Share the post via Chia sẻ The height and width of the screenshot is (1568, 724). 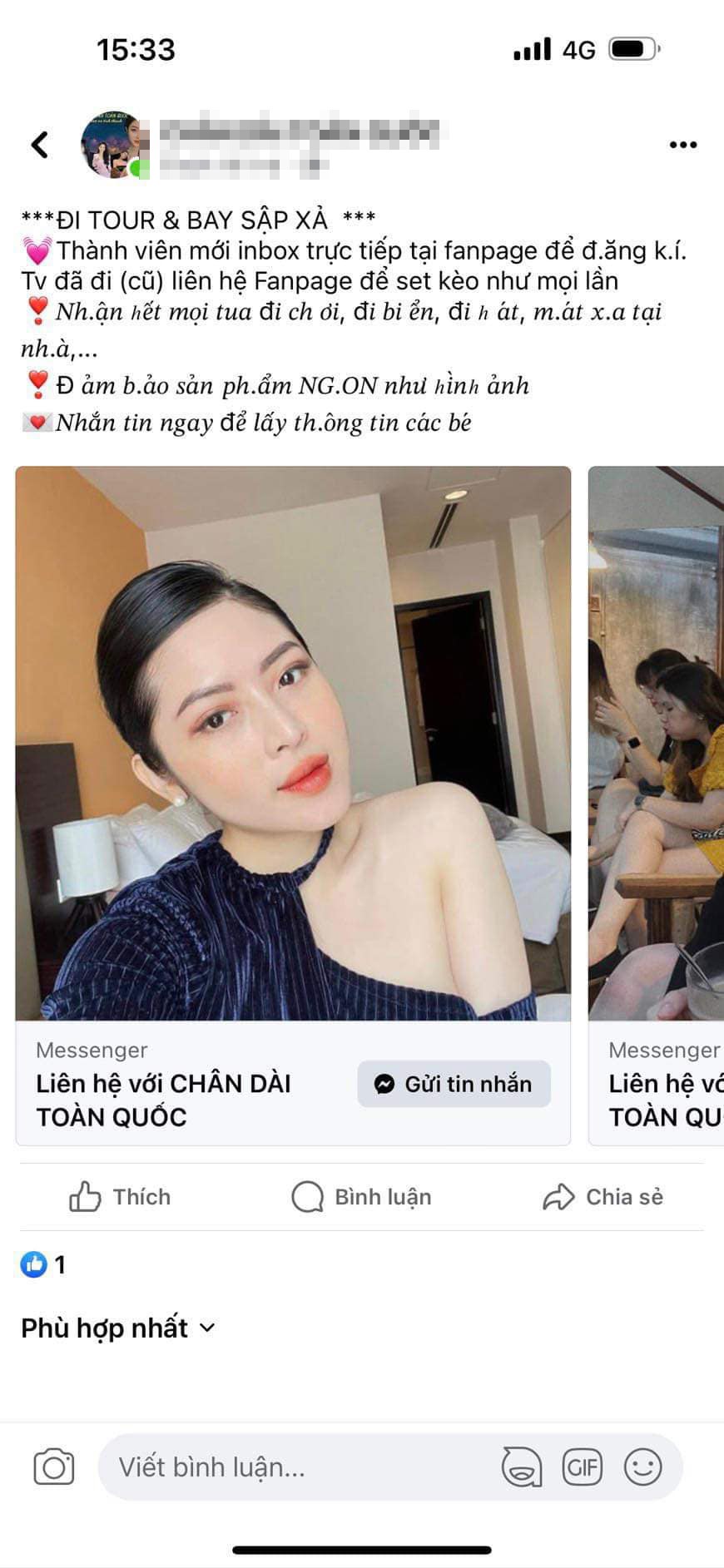(603, 1197)
